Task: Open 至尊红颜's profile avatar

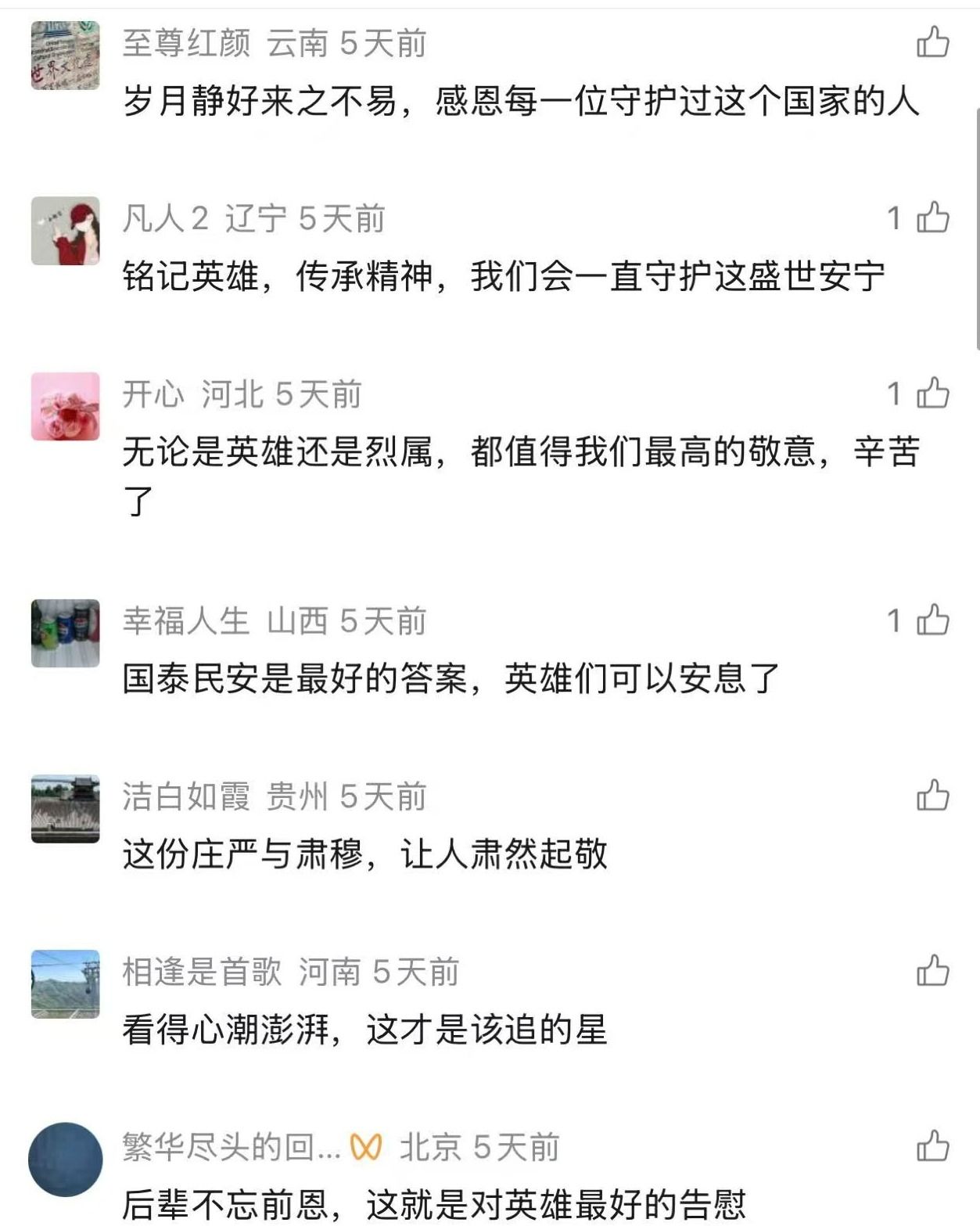Action: point(66,56)
